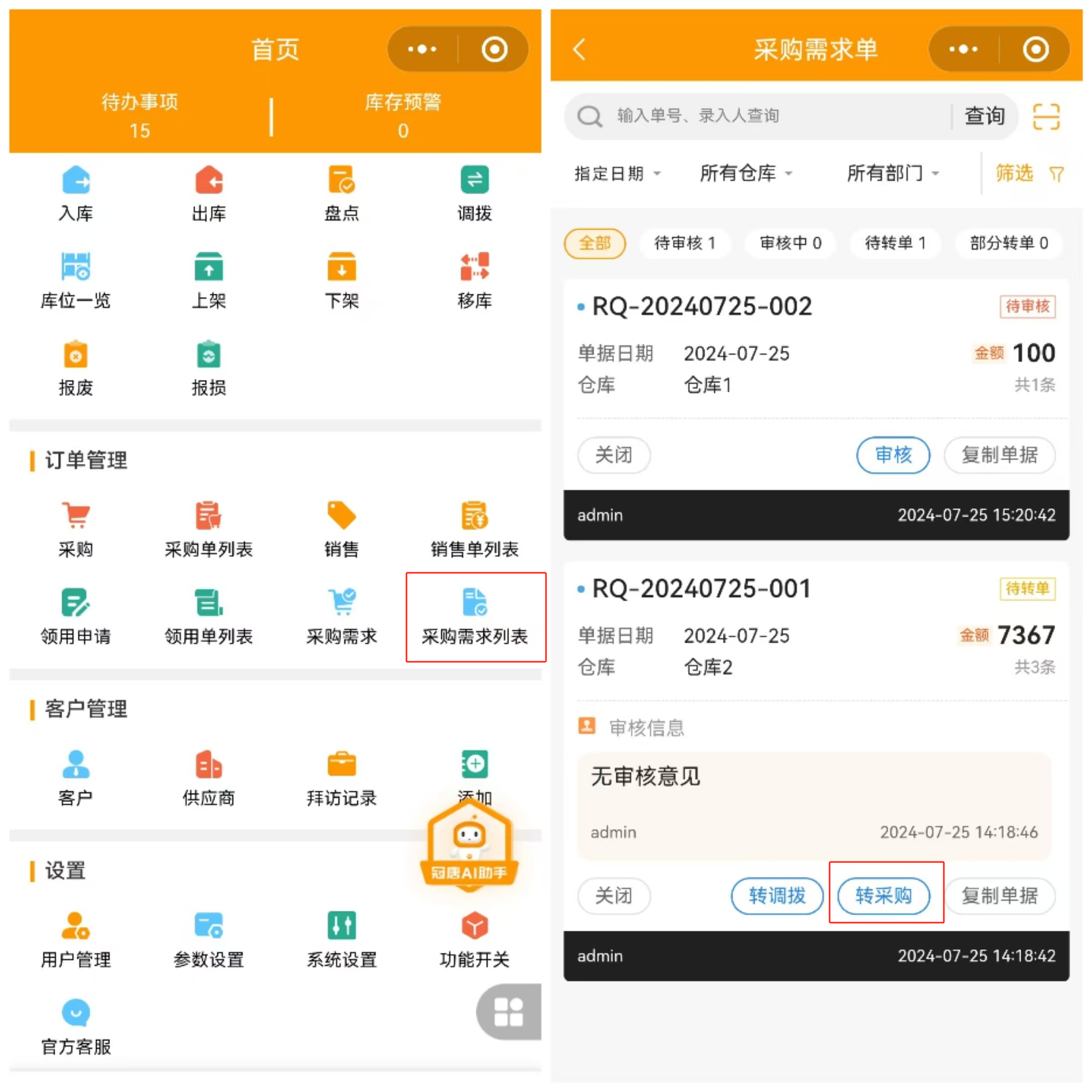The image size is (1092, 1092).
Task: Tap the 查询 search button
Action: [984, 116]
